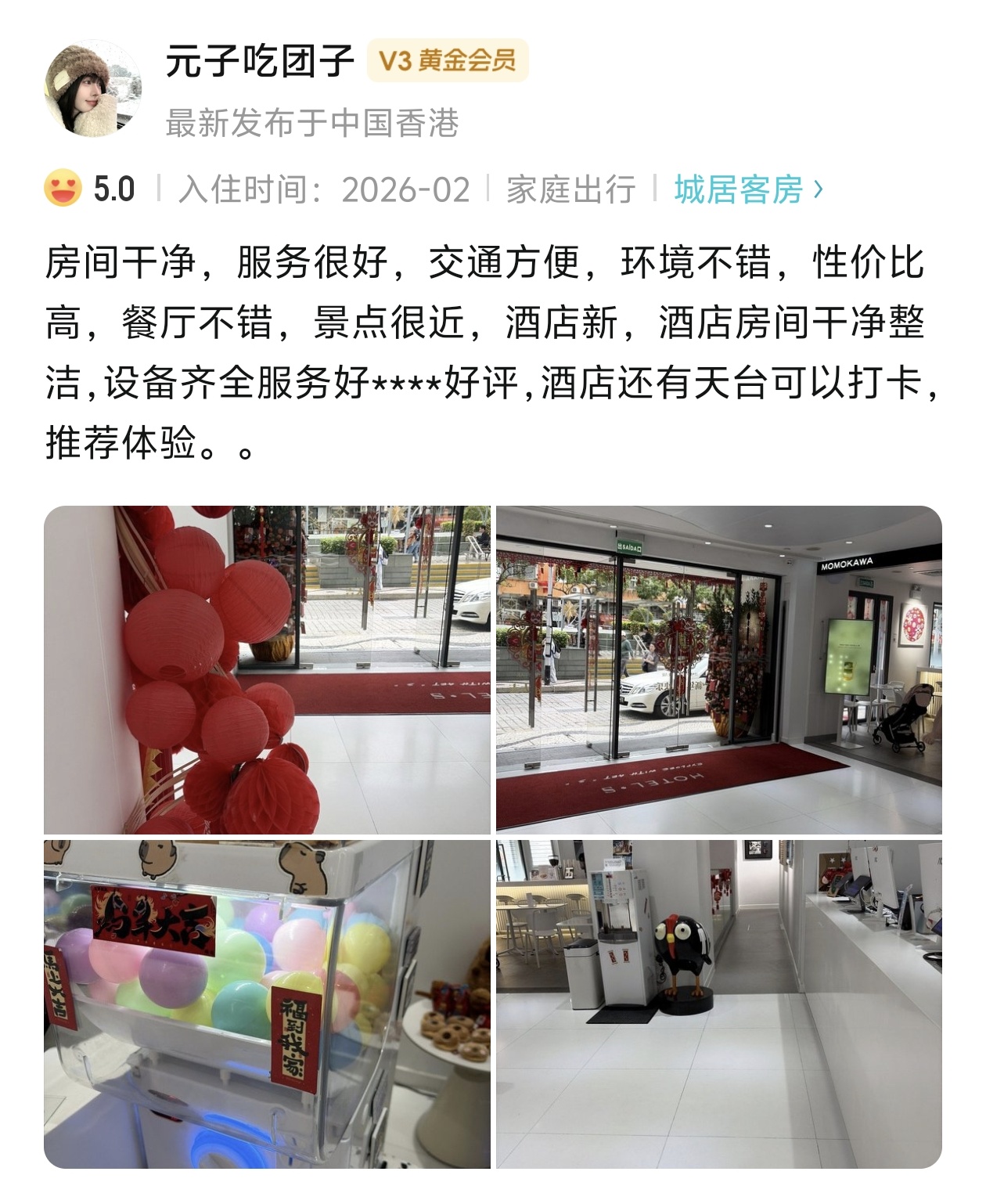Tap the V3 黄金会员 badge
986x1204 pixels.
tap(448, 60)
